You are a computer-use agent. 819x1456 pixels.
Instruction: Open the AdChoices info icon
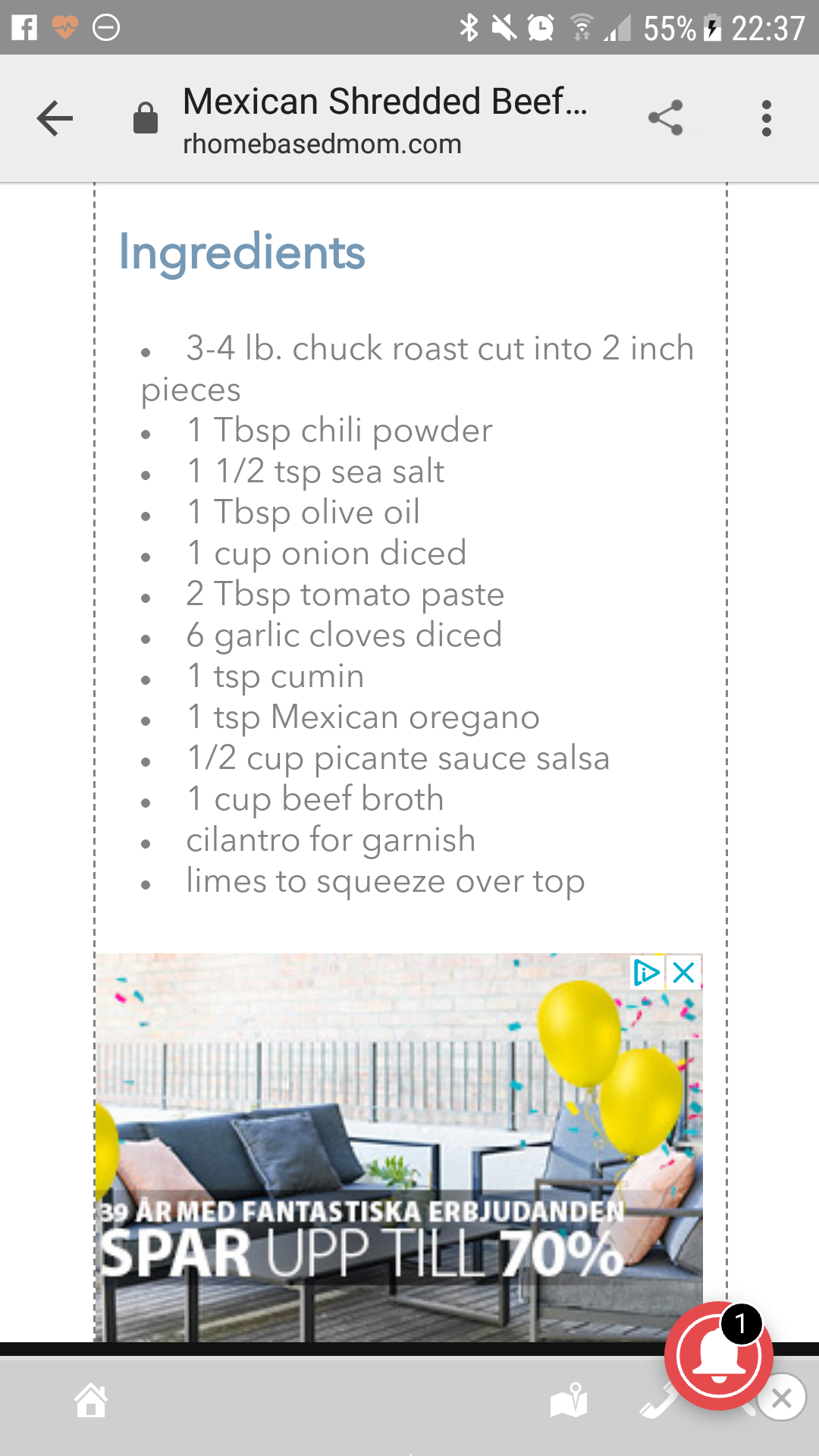[647, 972]
